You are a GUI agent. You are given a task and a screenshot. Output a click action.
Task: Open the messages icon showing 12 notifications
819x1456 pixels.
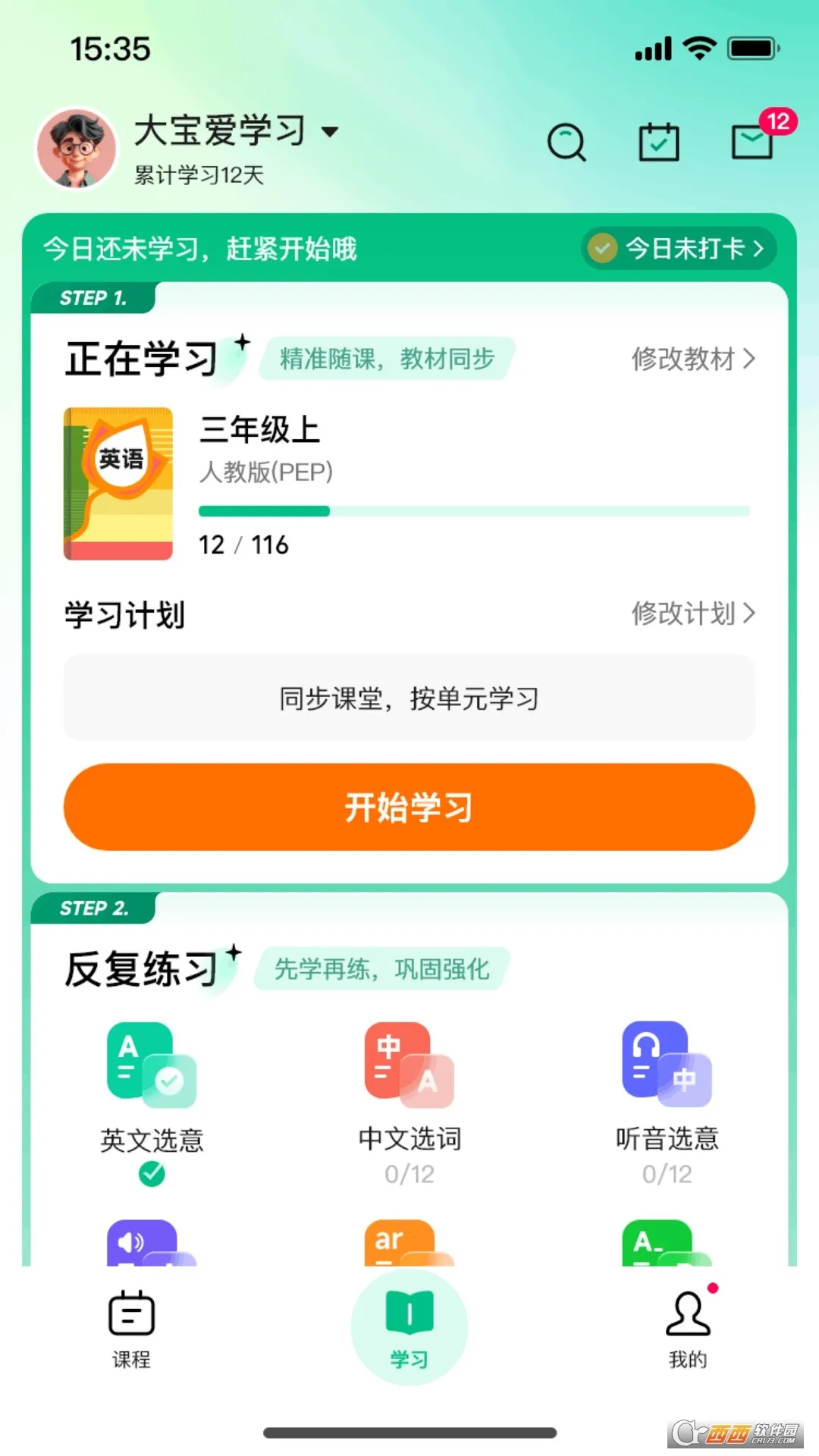751,141
